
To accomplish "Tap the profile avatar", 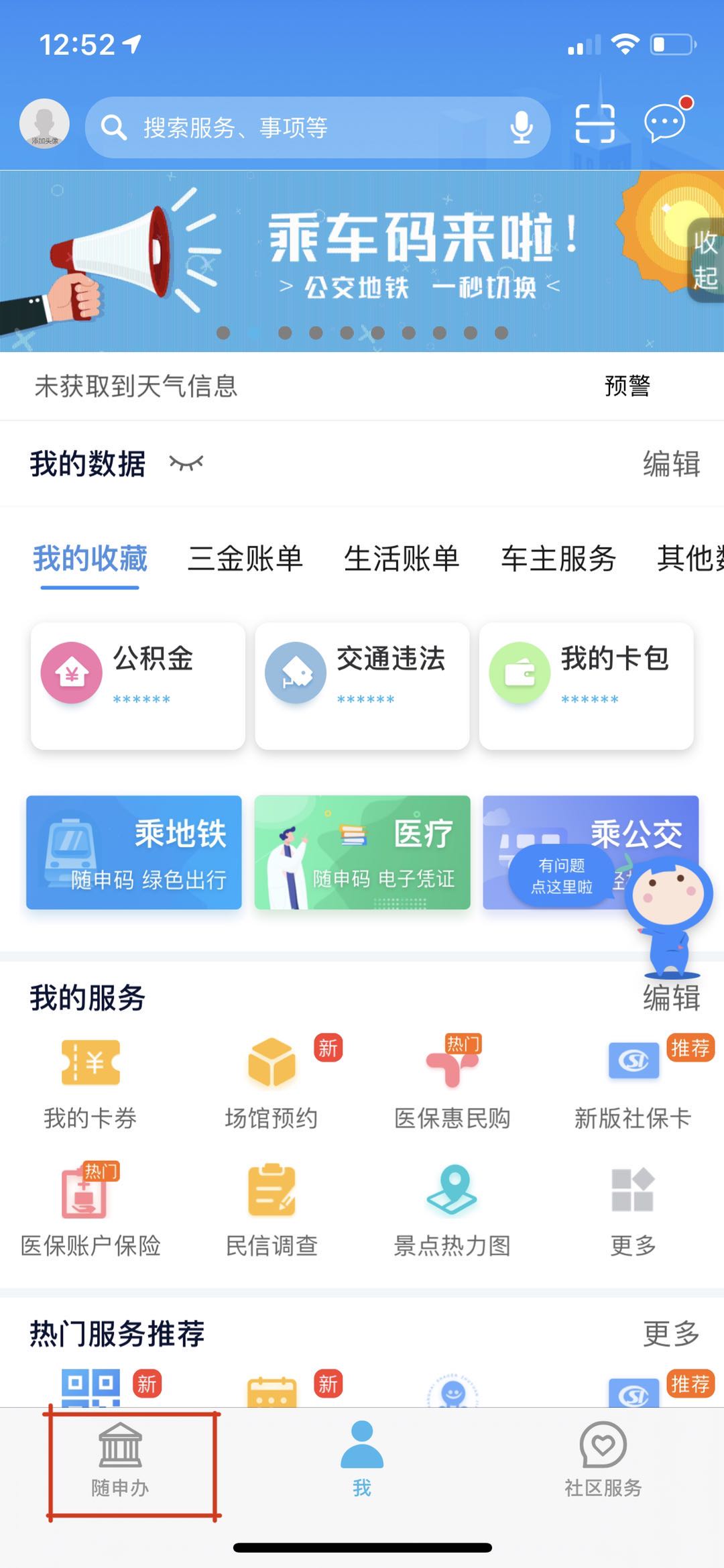I will coord(44,124).
